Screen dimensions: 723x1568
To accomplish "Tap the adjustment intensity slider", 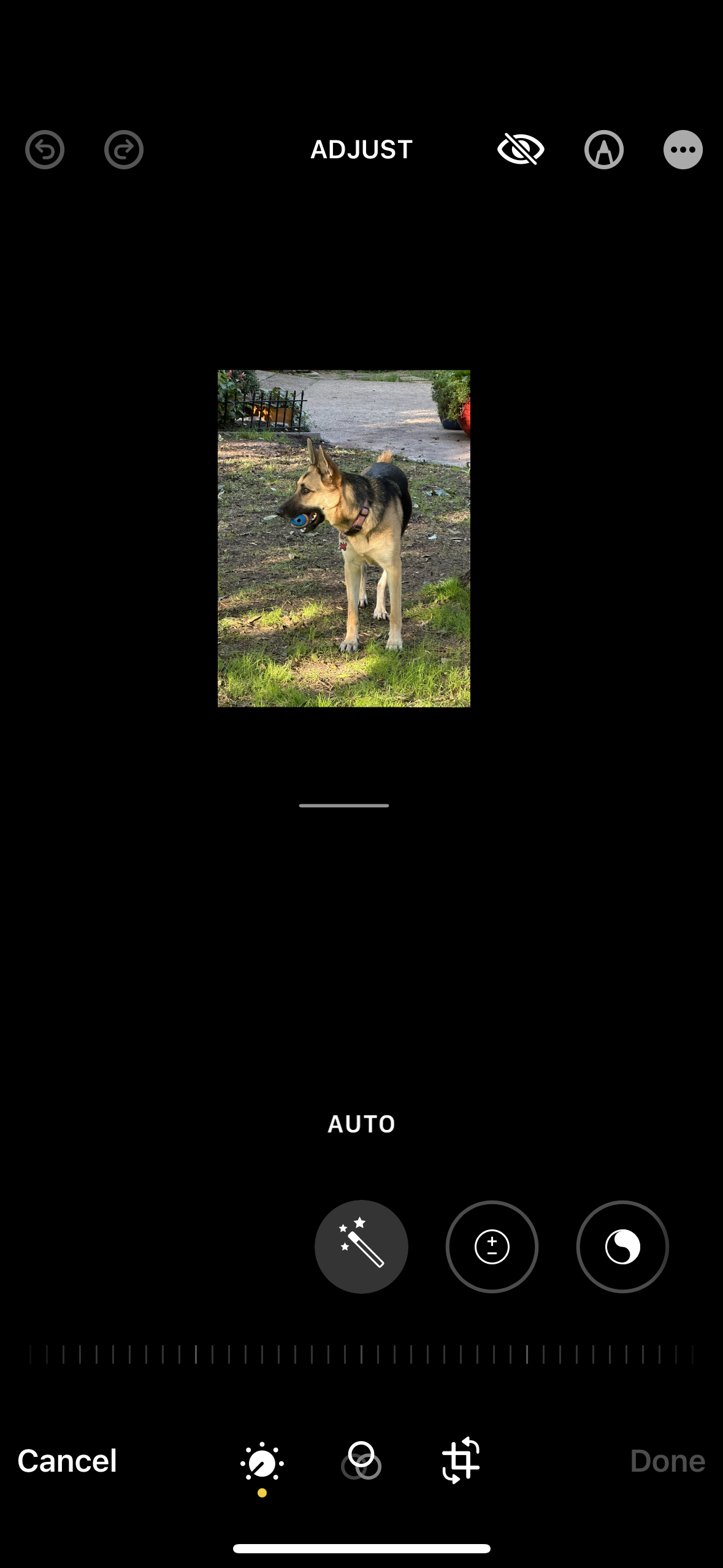I will [361, 1354].
